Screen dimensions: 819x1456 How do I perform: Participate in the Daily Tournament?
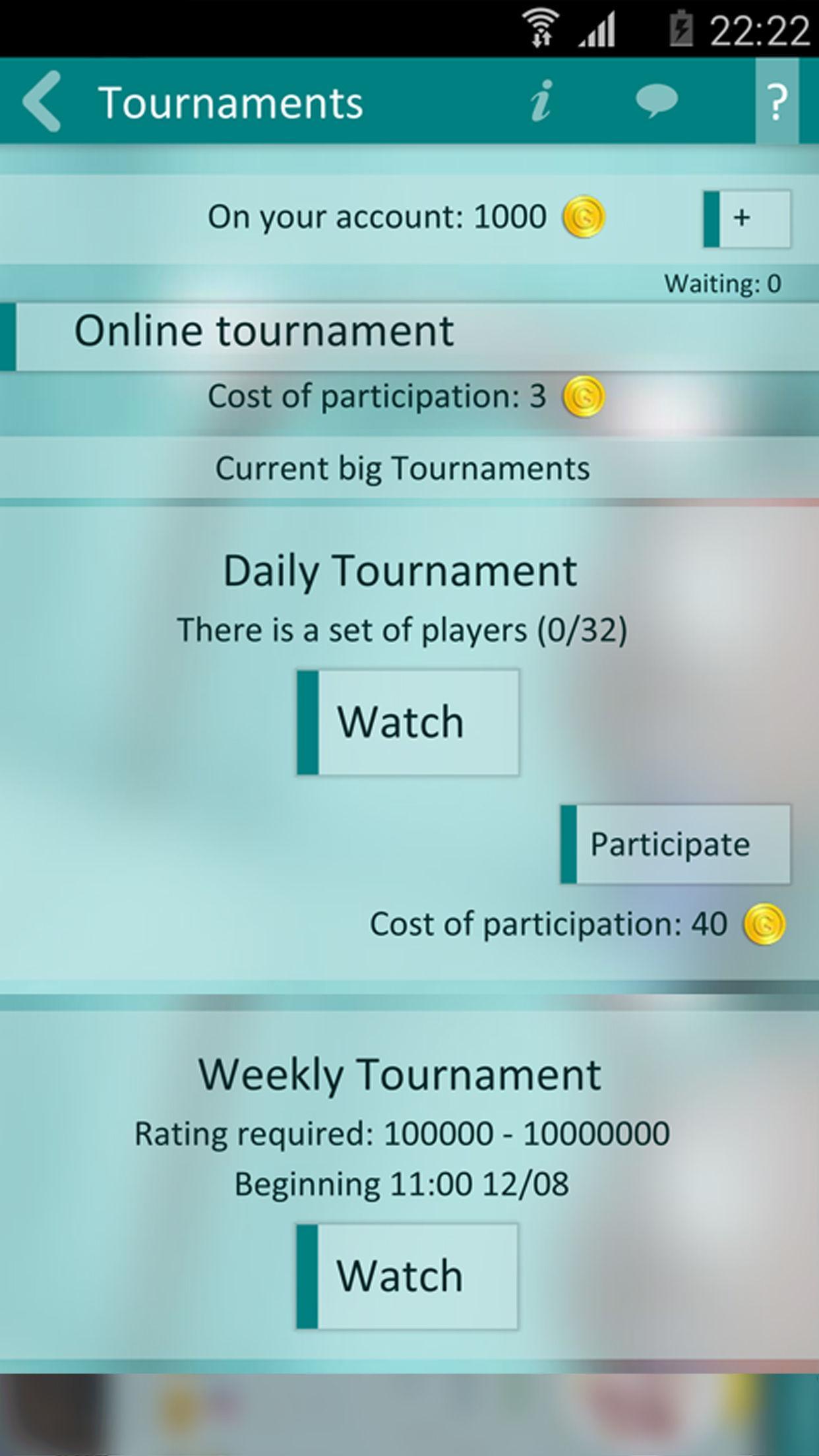click(x=675, y=844)
